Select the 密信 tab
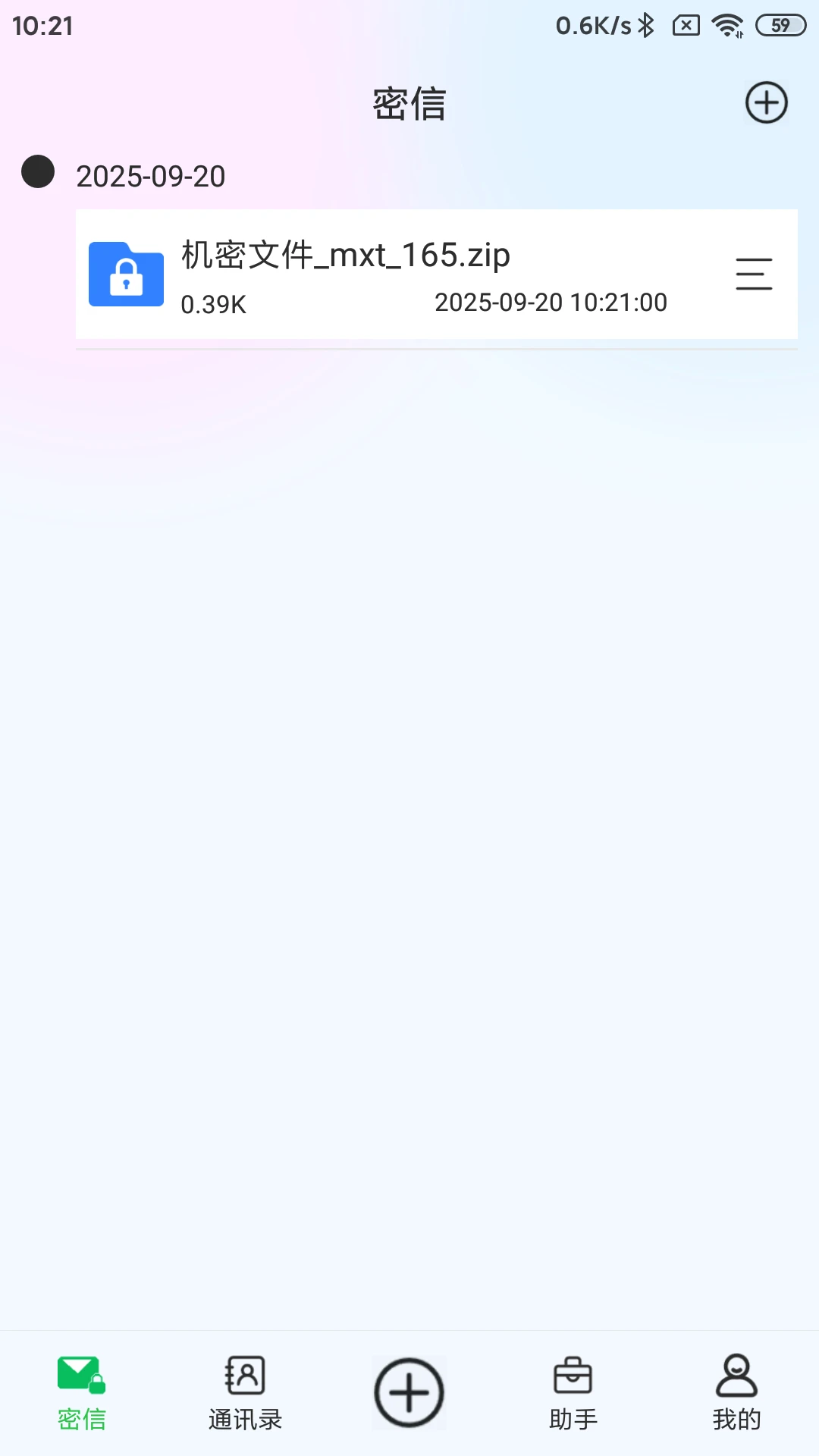This screenshot has width=819, height=1456. click(81, 1393)
